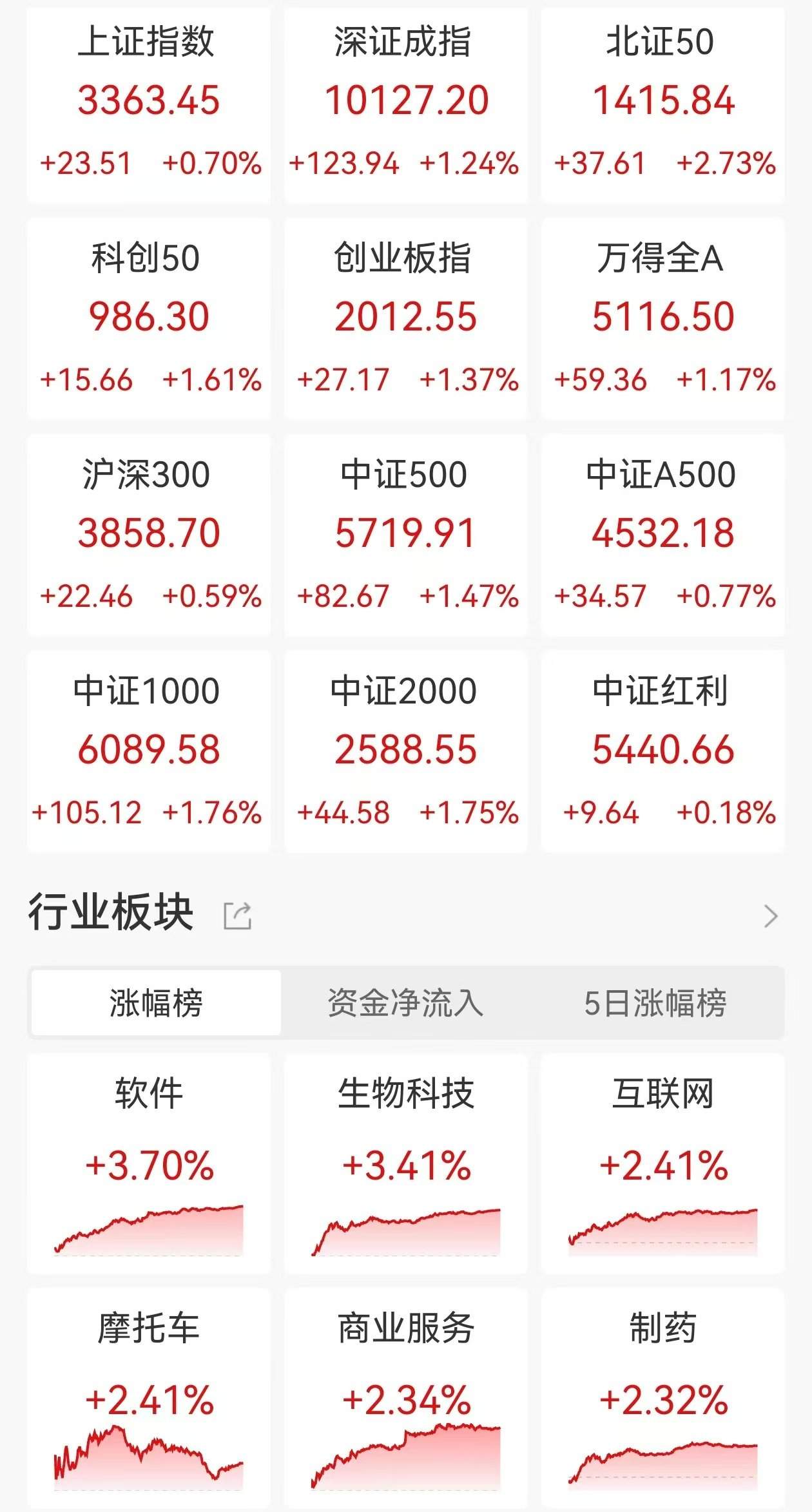View the 北证50 index card
The height and width of the screenshot is (1512, 812).
point(662,103)
